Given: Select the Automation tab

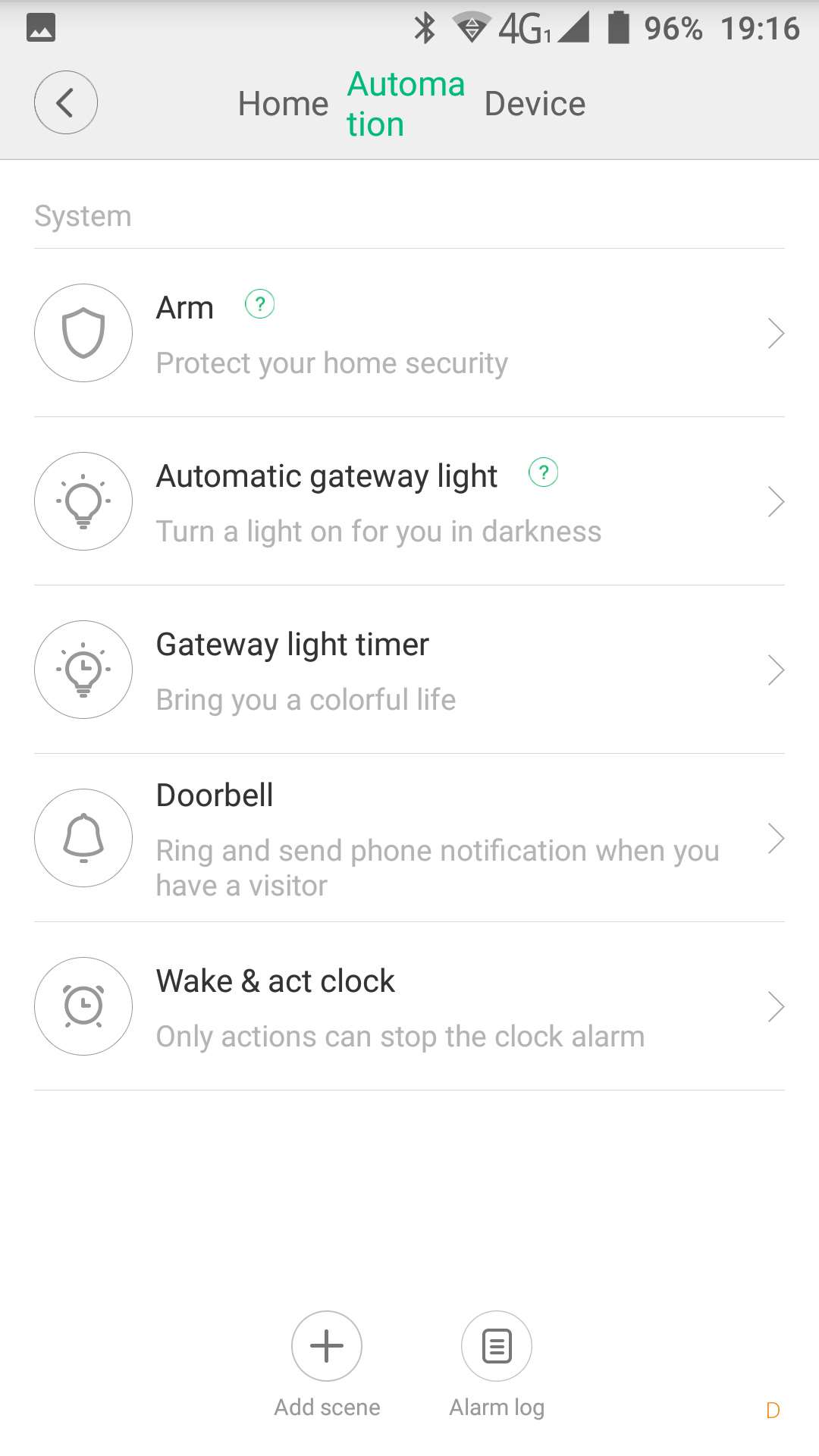Looking at the screenshot, I should click(405, 104).
